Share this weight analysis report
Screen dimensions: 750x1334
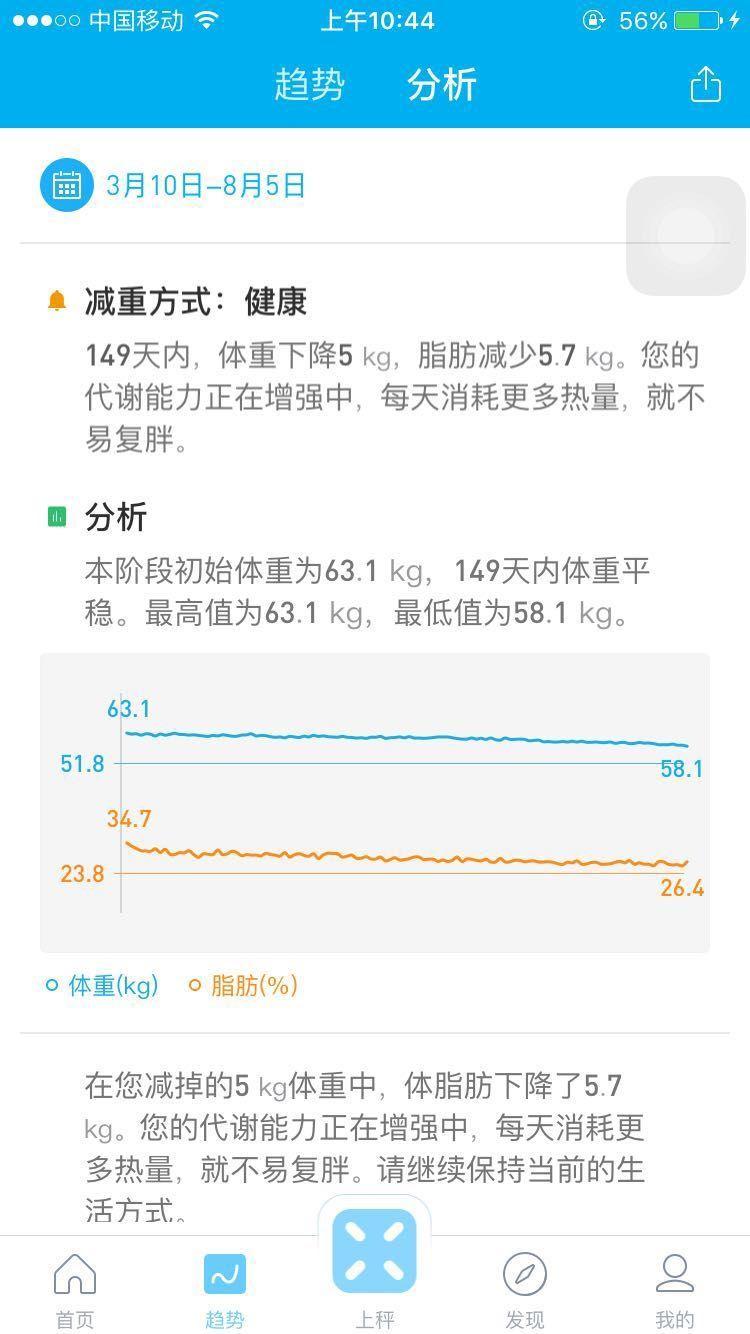point(705,84)
